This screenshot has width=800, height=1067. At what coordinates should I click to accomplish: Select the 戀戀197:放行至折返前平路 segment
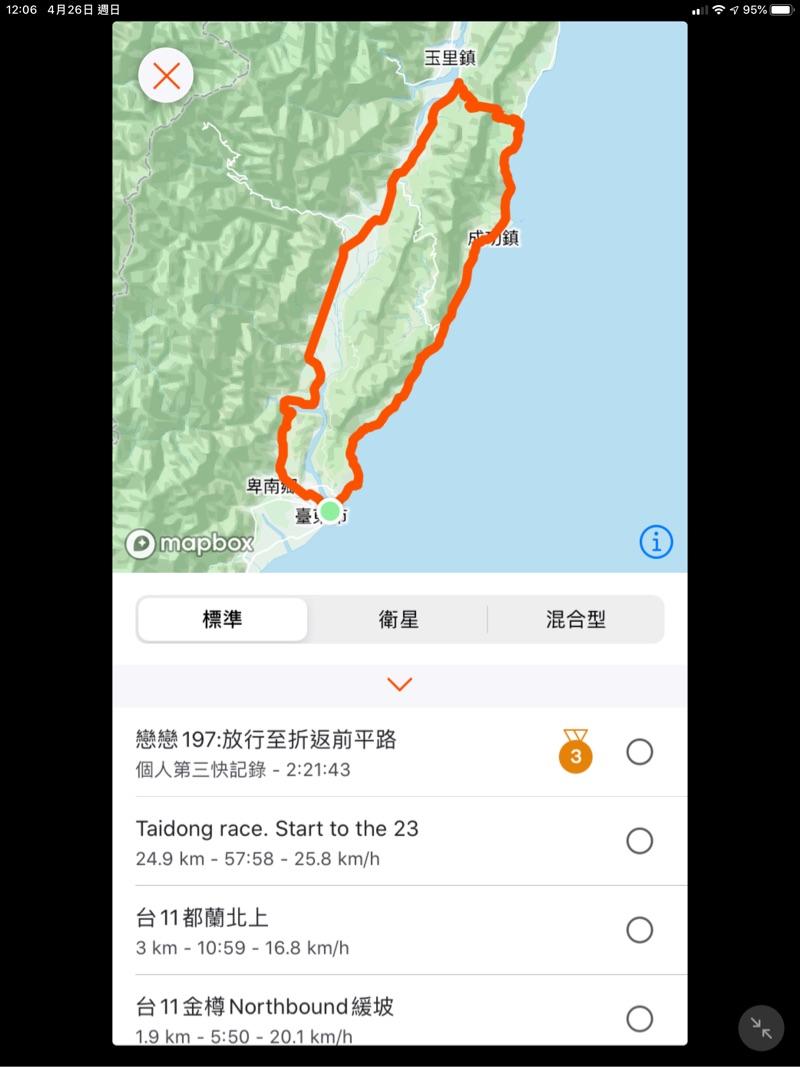tap(639, 752)
